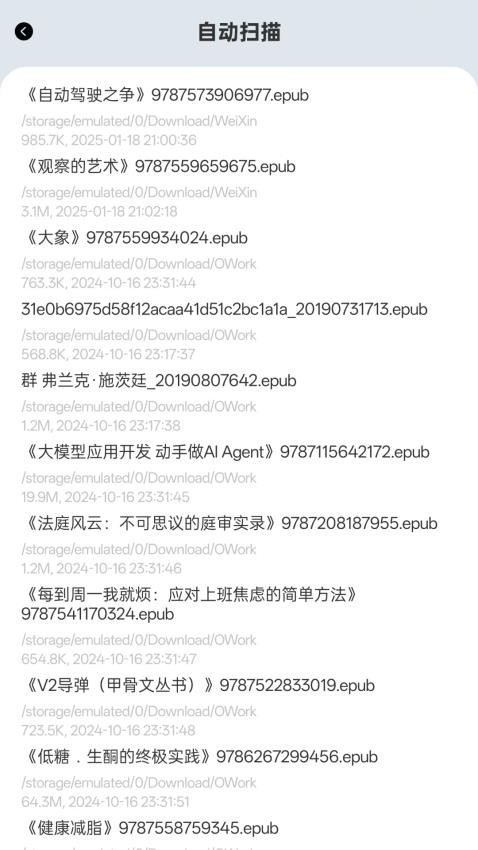Open 《自动驾驶之争》 epub file
478x850 pixels.
click(x=239, y=117)
